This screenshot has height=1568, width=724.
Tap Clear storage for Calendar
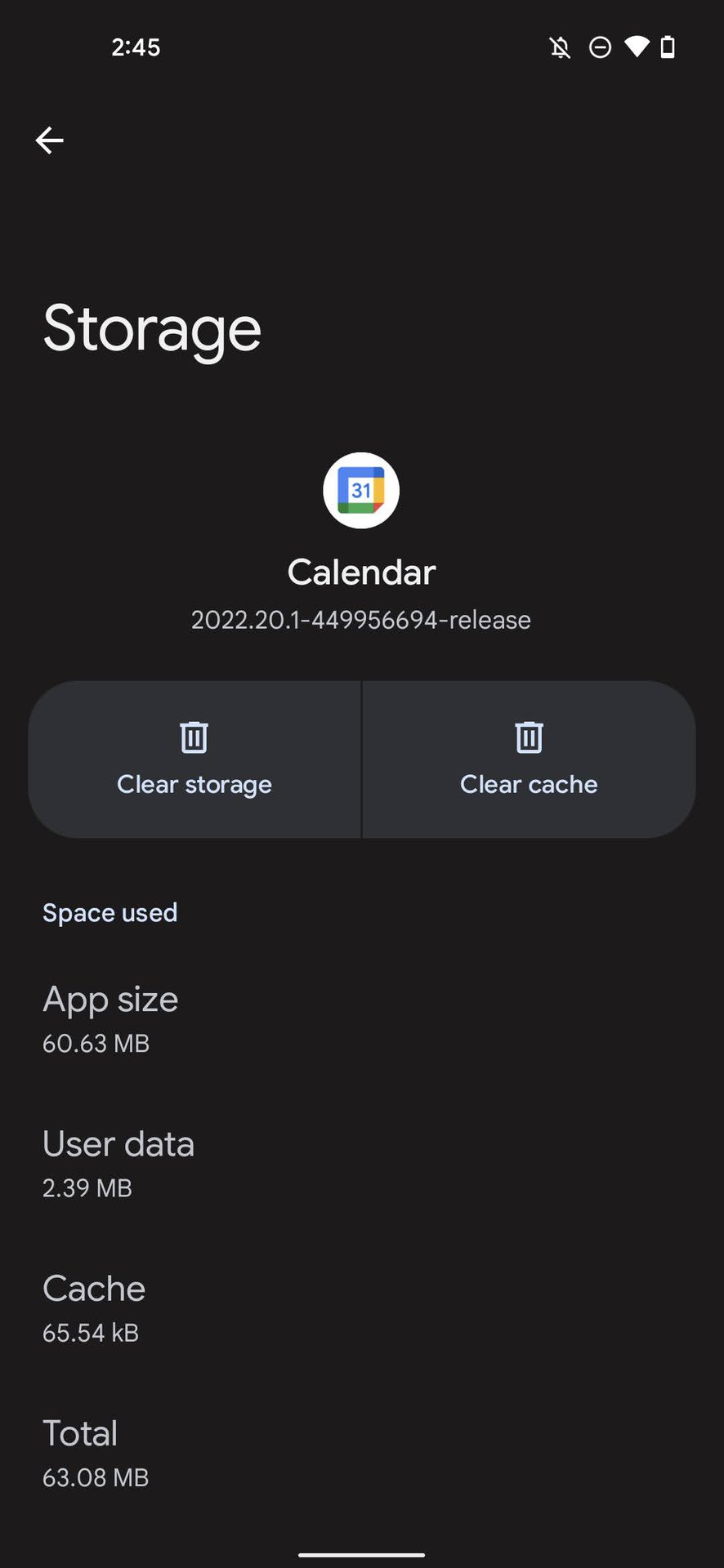tap(194, 759)
